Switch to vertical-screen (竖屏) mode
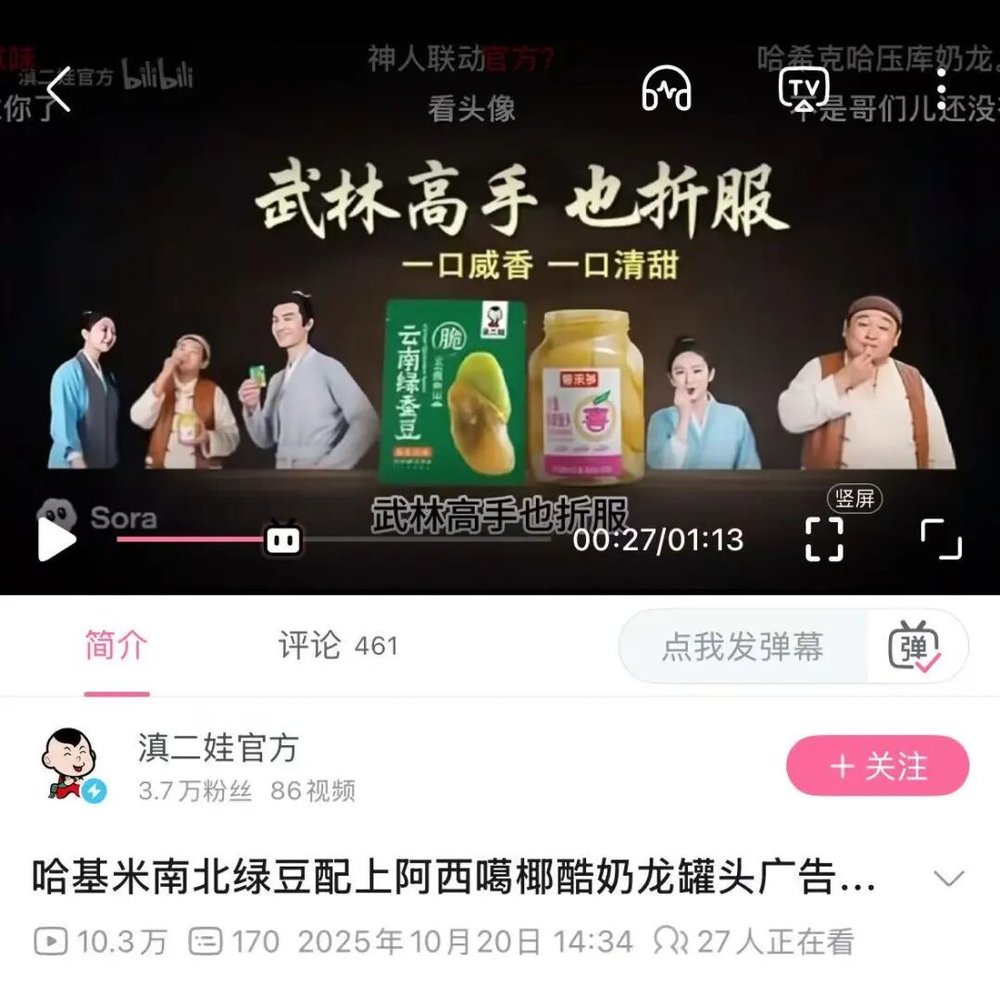Screen dimensions: 1000x986 tap(825, 538)
